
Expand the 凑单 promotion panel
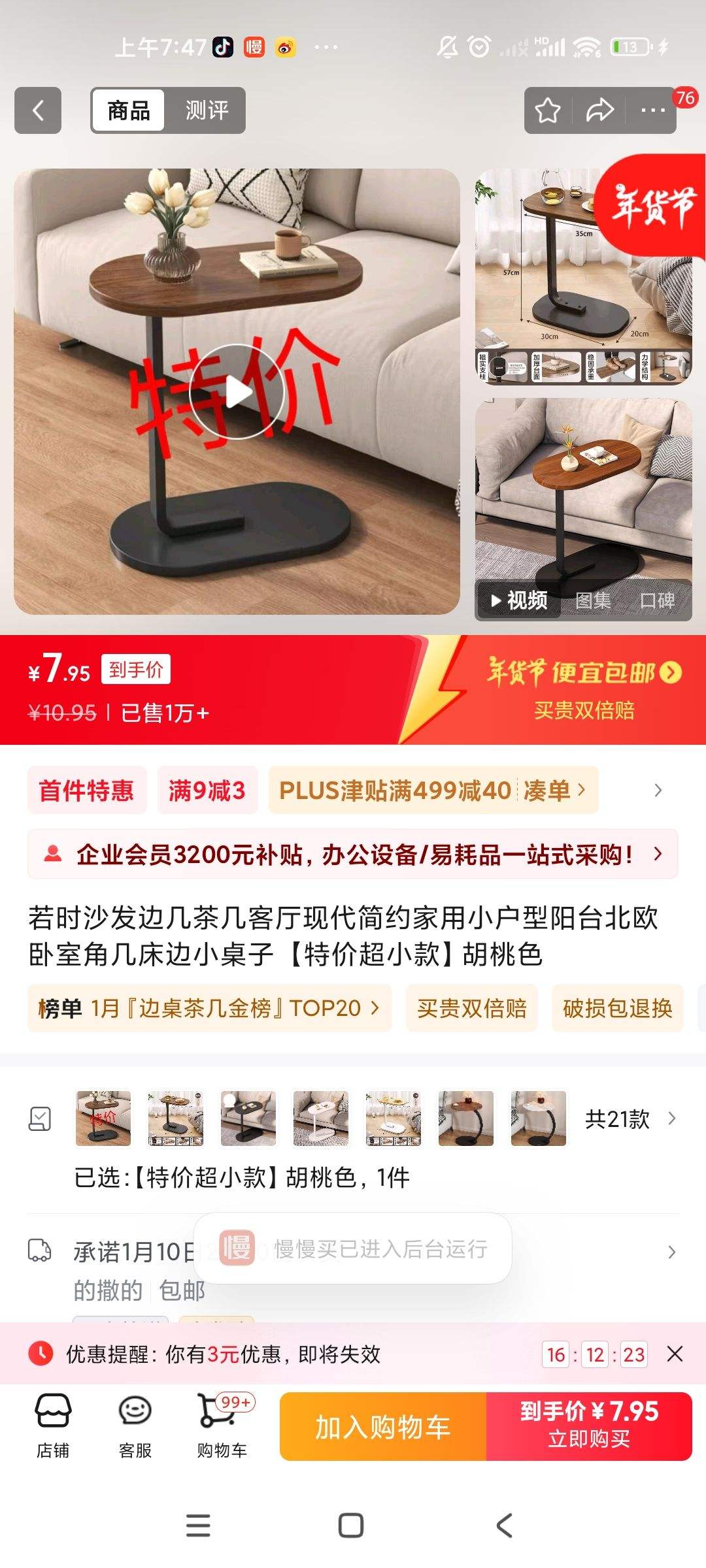coord(549,791)
